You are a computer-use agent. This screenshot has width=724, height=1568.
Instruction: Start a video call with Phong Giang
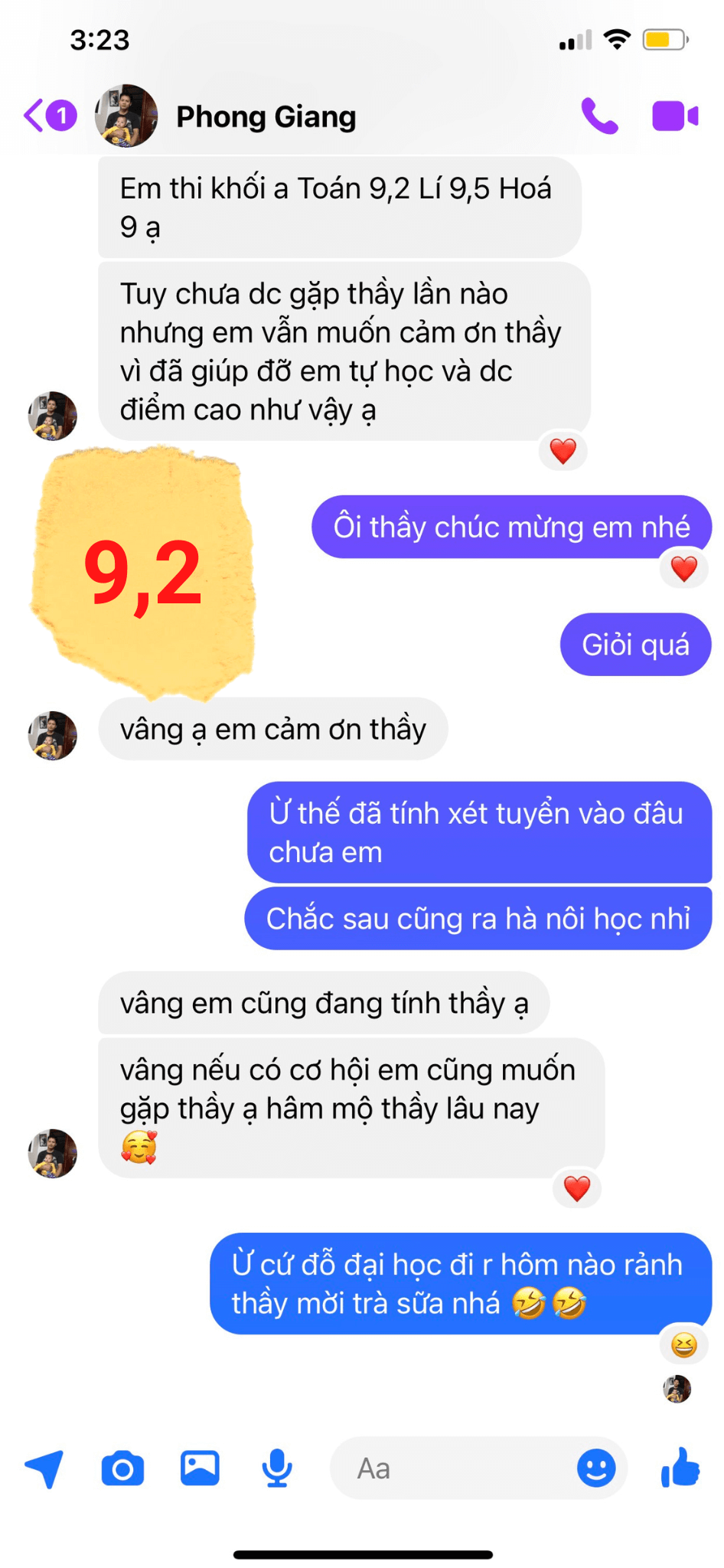click(674, 116)
